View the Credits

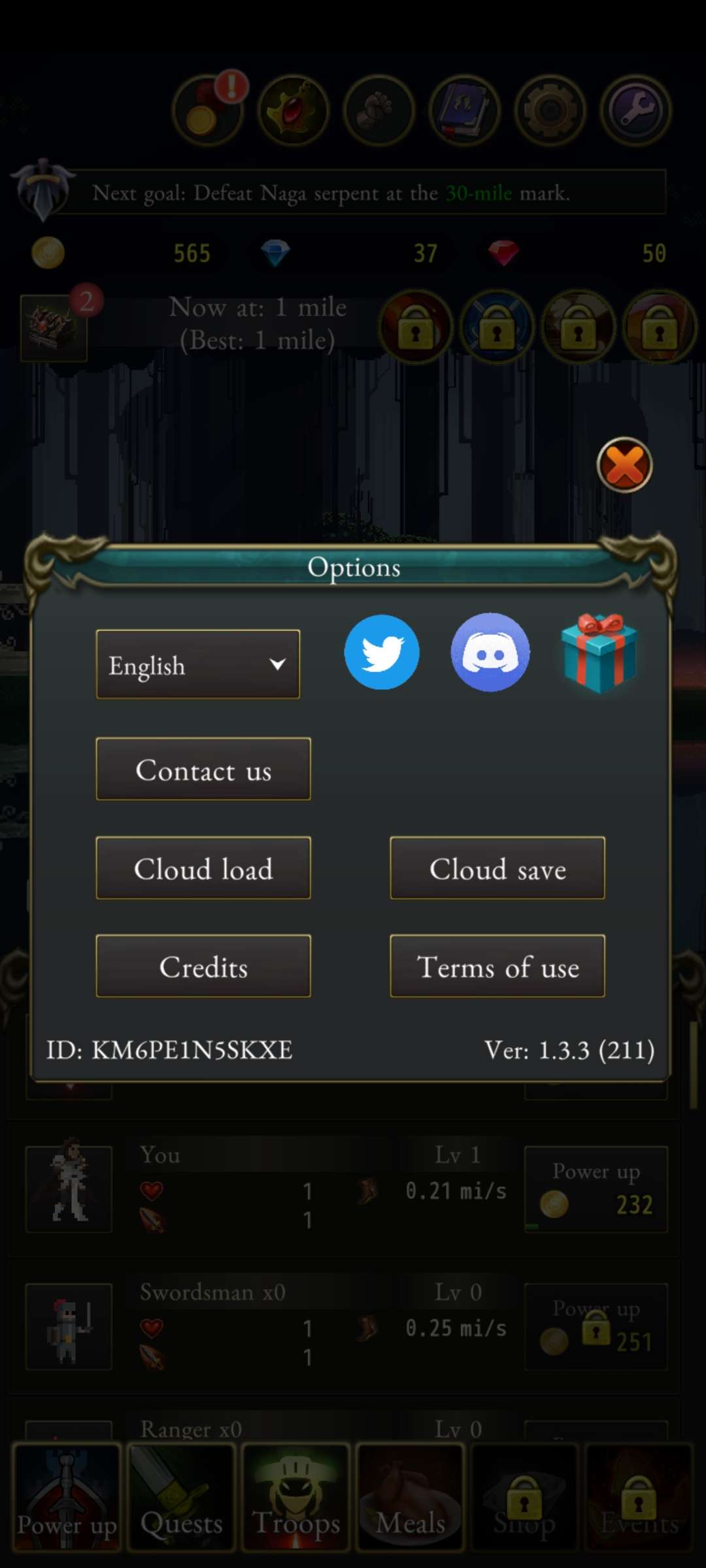pos(203,966)
